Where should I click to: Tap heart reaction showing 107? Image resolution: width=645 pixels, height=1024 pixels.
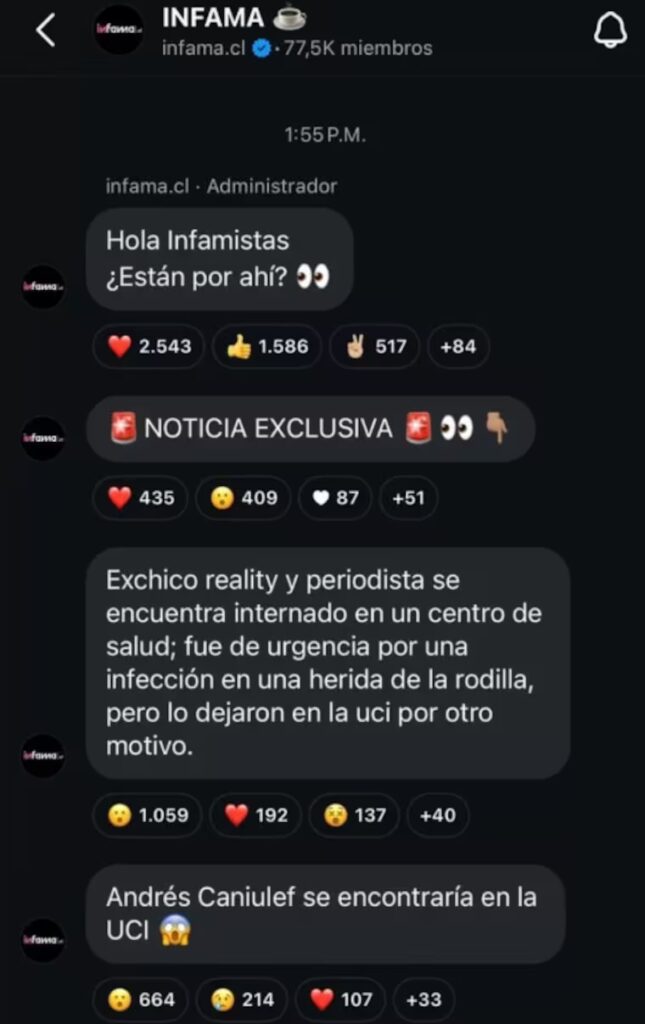tap(340, 999)
